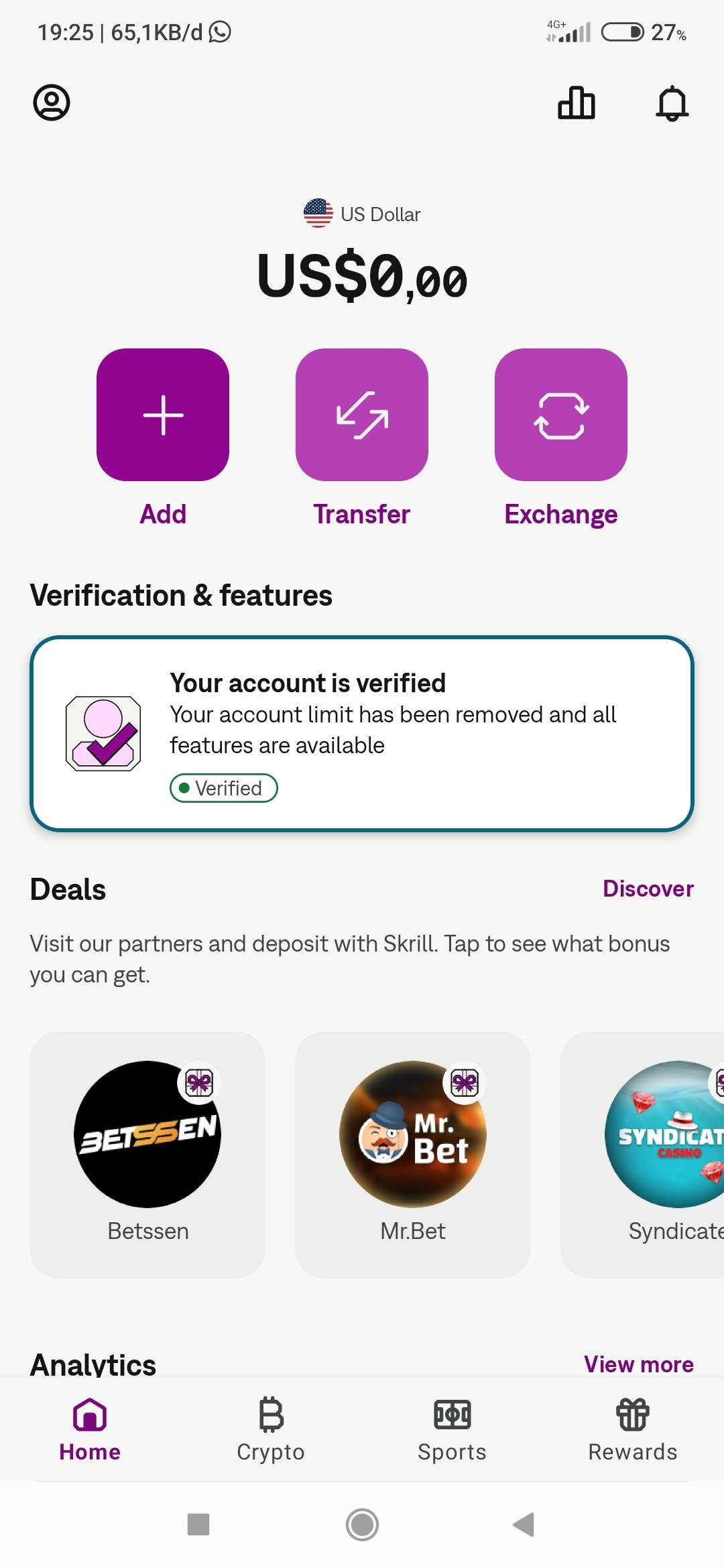724x1568 pixels.
Task: Open the analytics chart icon
Action: coord(576,103)
